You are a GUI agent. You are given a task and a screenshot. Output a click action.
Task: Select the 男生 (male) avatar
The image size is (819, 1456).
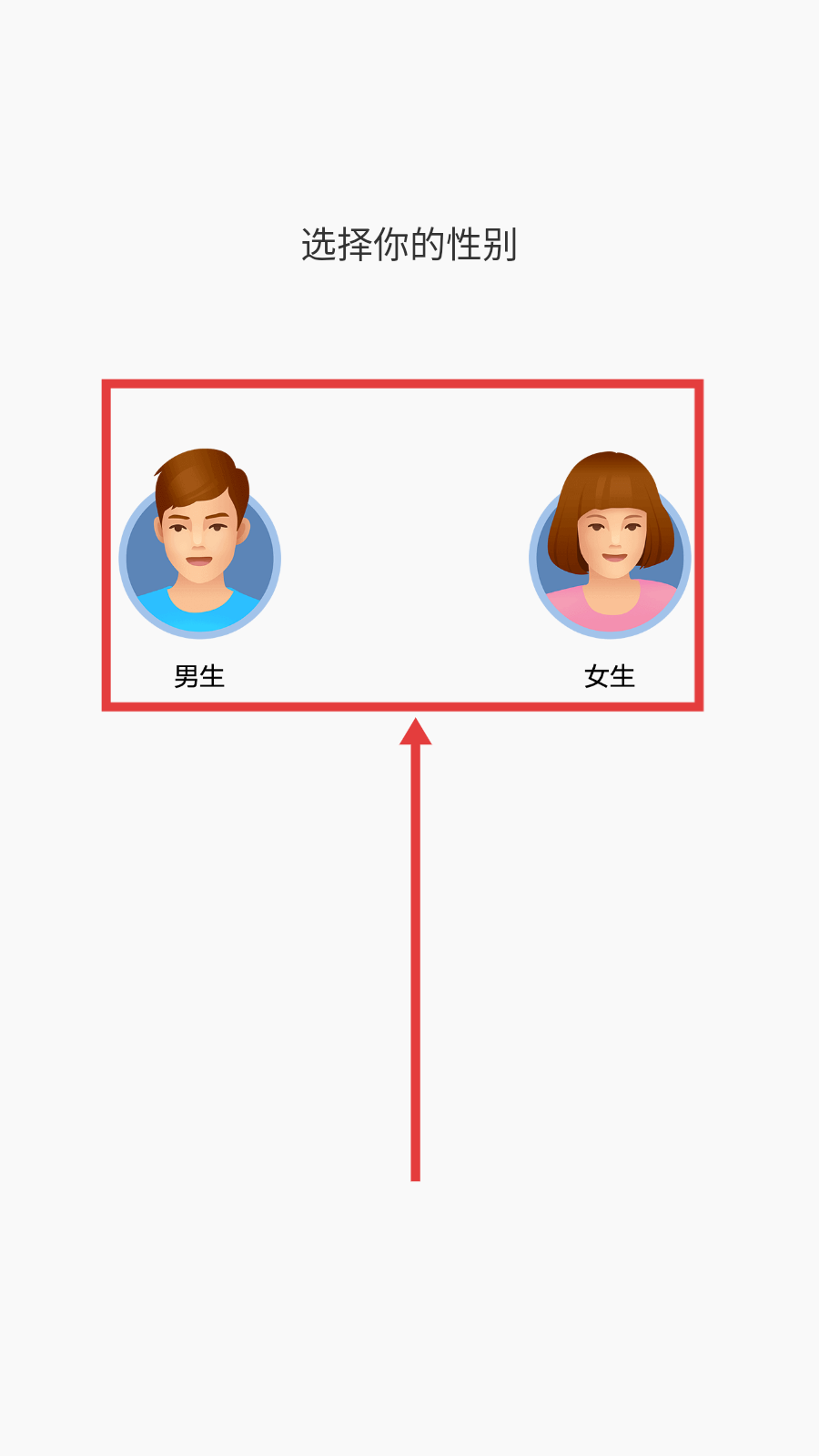199,544
